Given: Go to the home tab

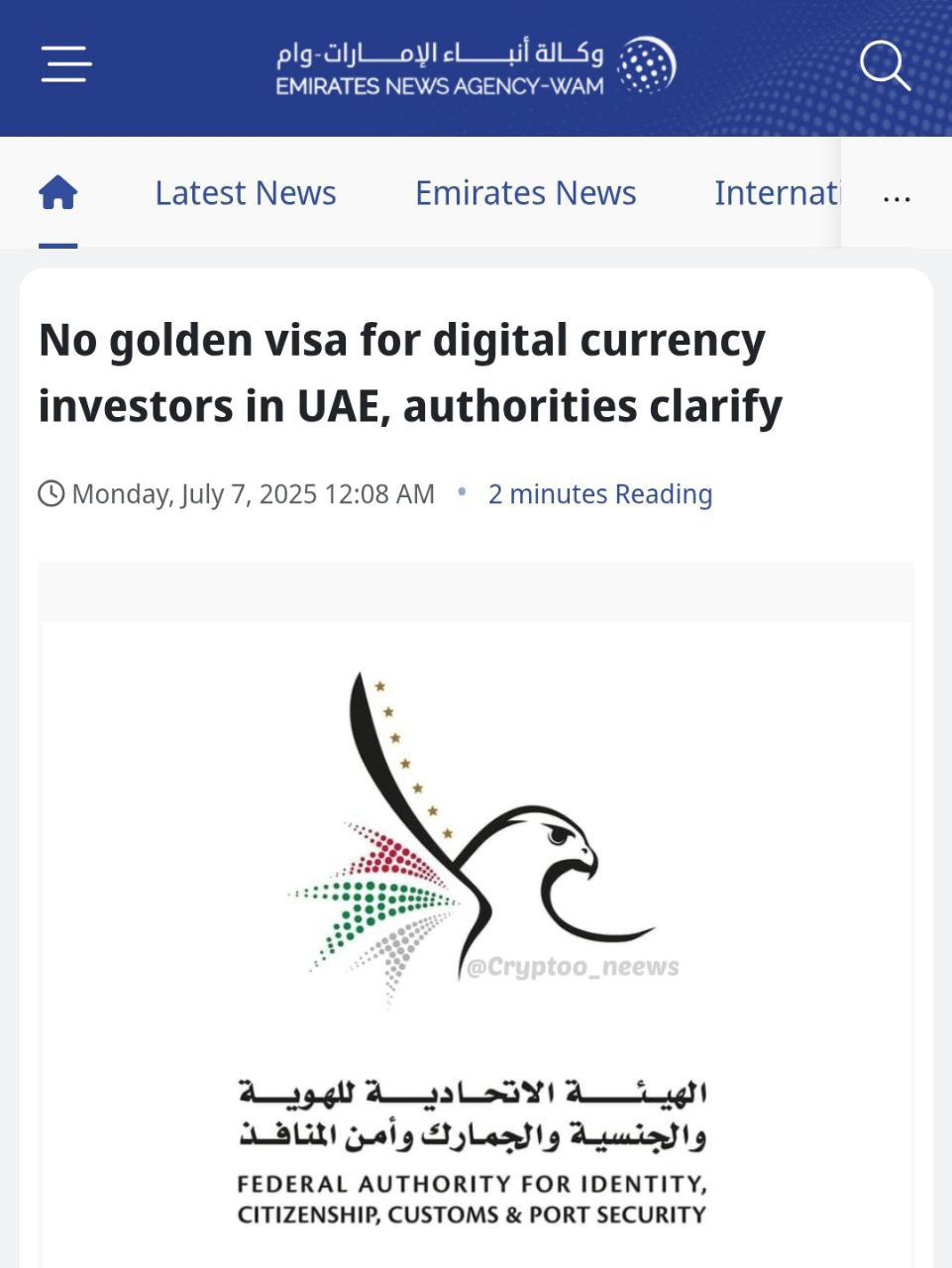Looking at the screenshot, I should point(57,192).
